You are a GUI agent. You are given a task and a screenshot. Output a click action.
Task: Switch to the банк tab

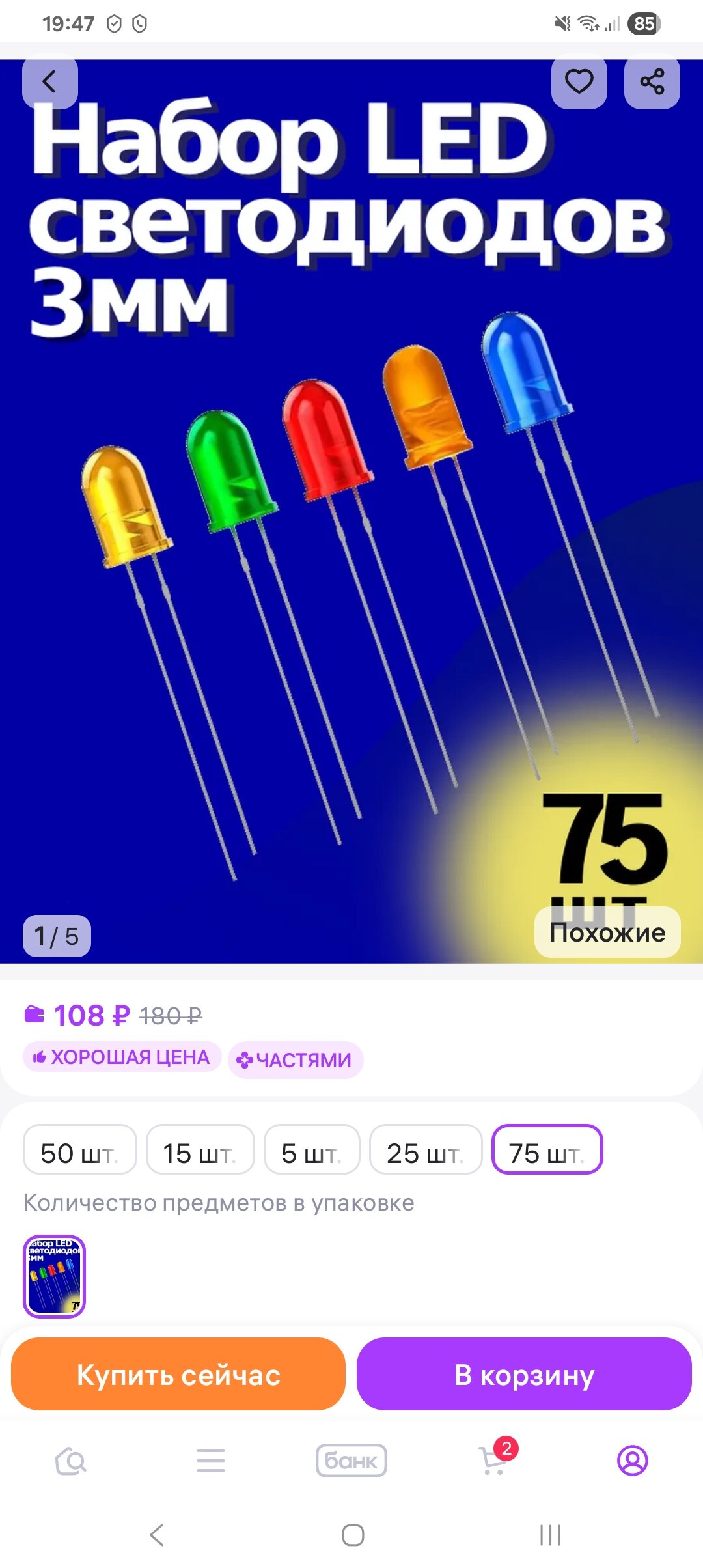click(x=351, y=1461)
